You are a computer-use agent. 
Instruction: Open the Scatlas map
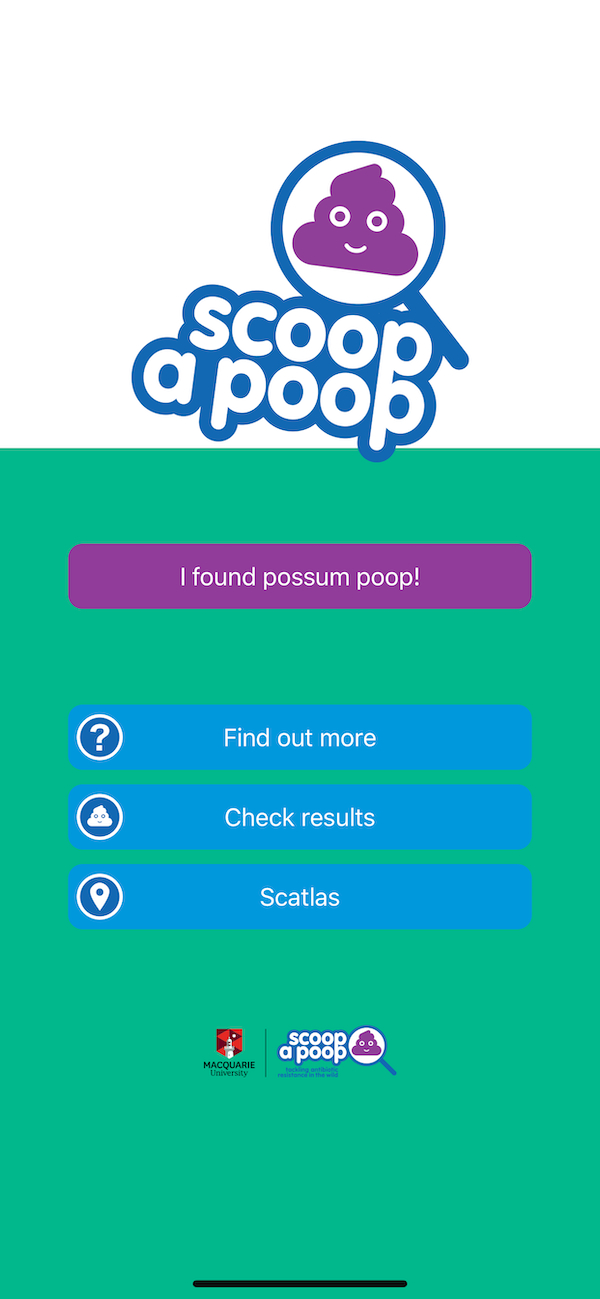click(300, 897)
